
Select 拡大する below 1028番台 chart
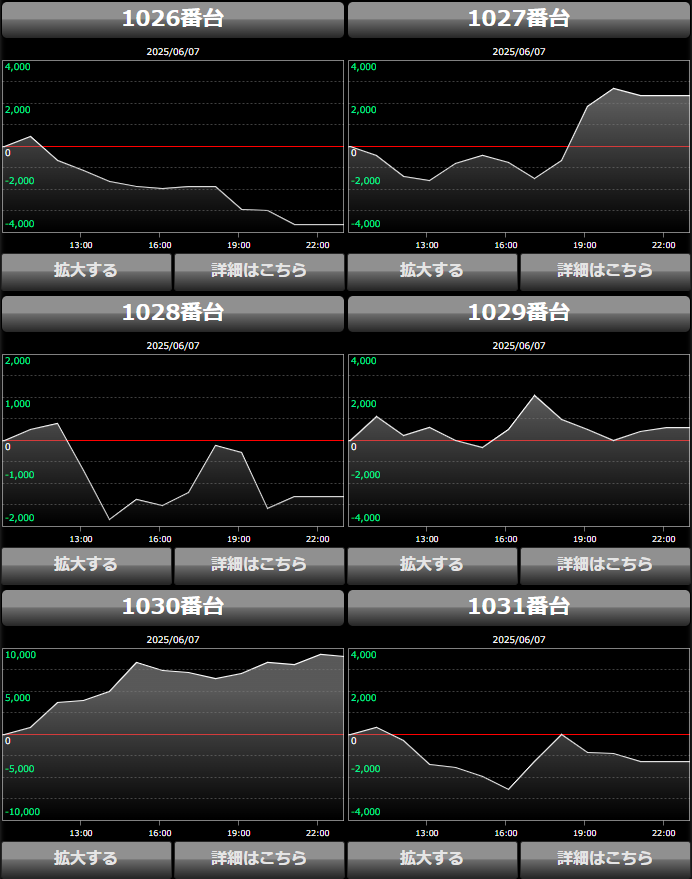pos(86,564)
